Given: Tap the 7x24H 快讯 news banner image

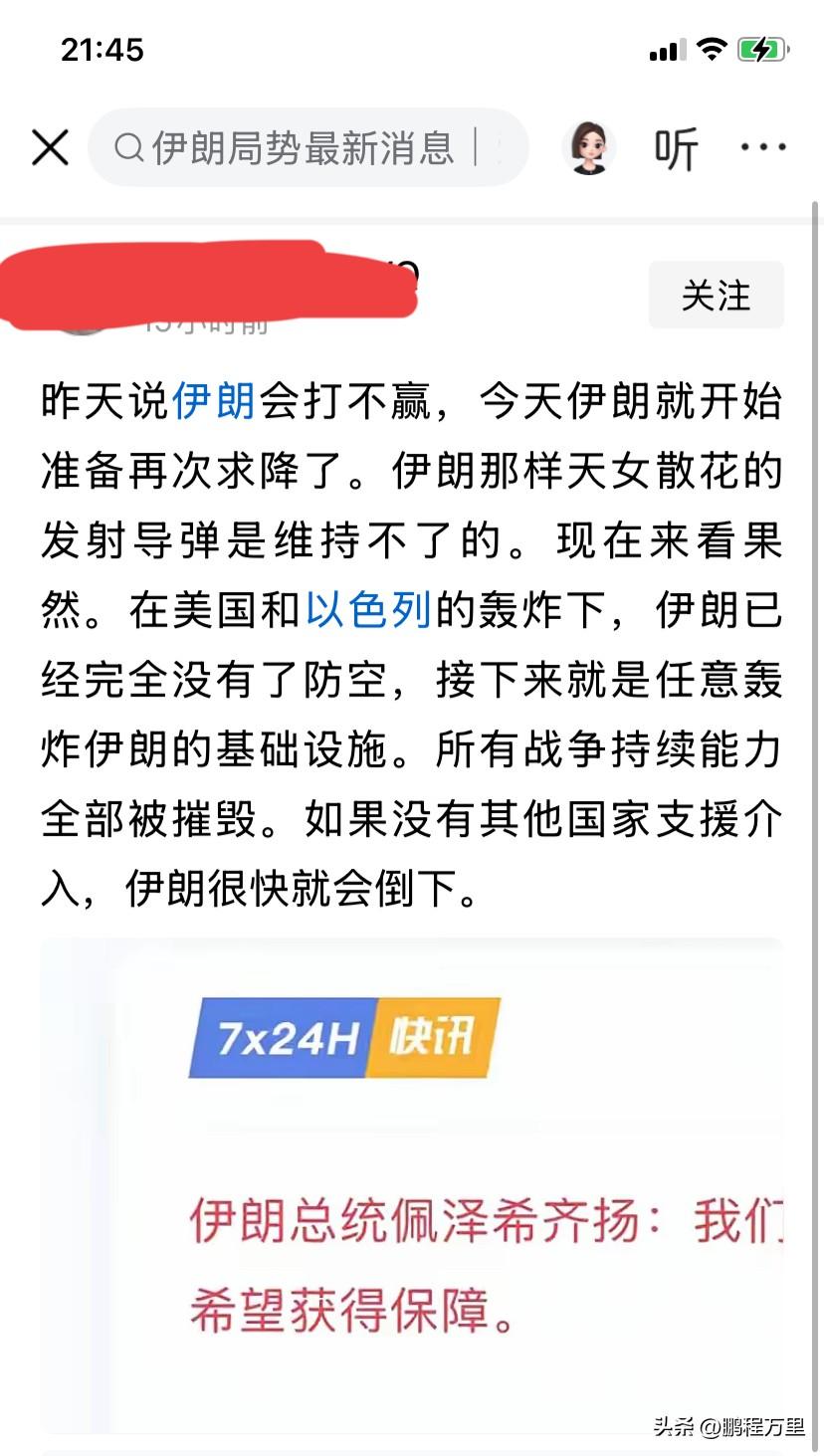Looking at the screenshot, I should tap(338, 1041).
